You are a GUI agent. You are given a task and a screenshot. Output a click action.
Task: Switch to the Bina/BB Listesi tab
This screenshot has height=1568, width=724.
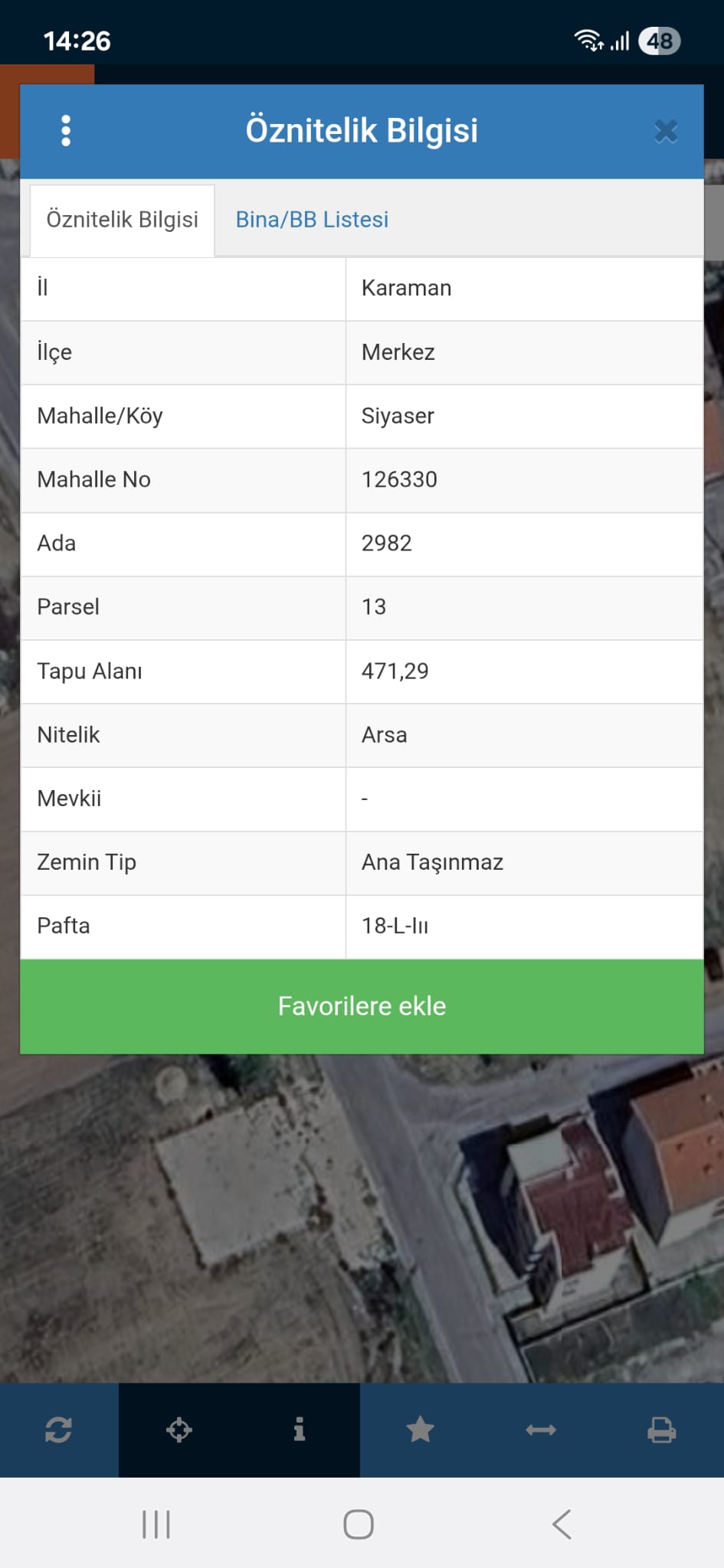(312, 219)
